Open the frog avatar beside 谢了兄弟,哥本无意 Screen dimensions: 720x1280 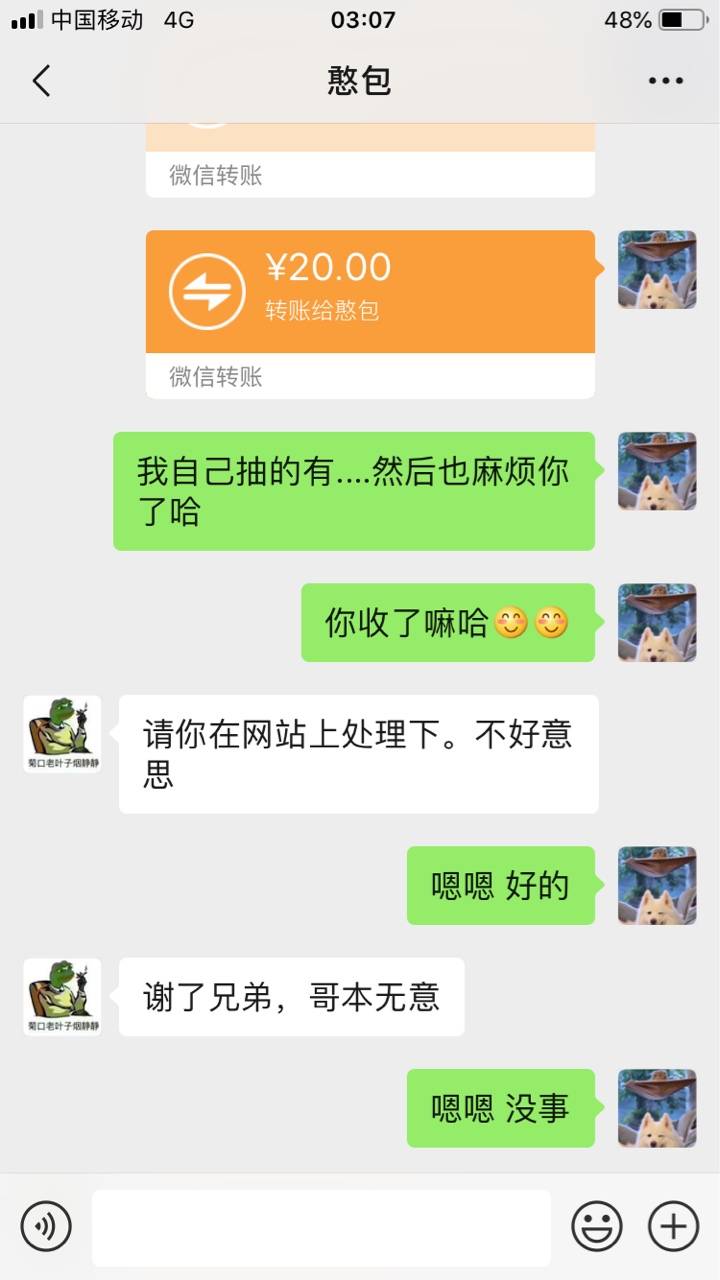[x=62, y=996]
